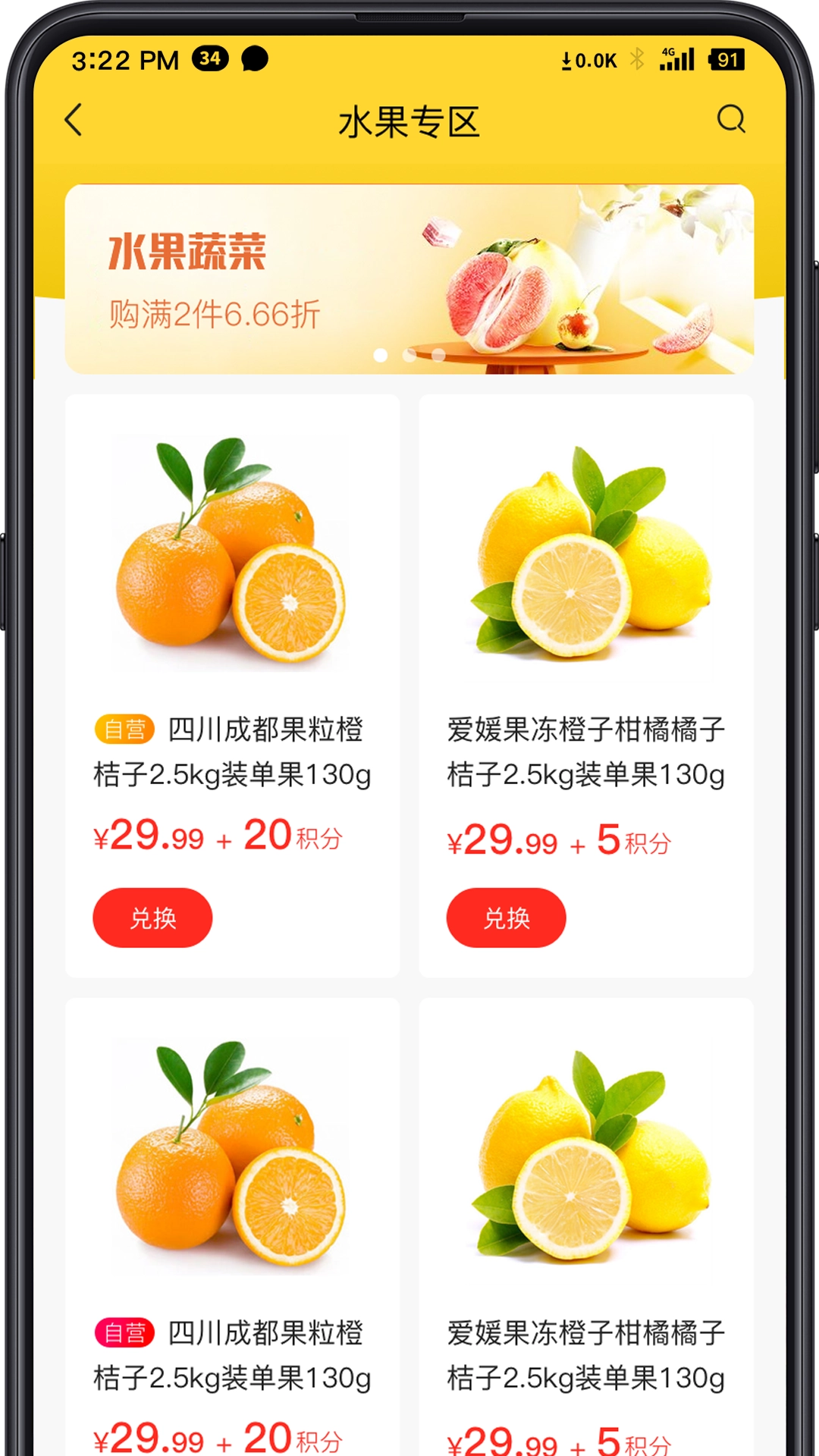Tap the notification badge showing 34
The height and width of the screenshot is (1456, 819).
click(x=211, y=58)
